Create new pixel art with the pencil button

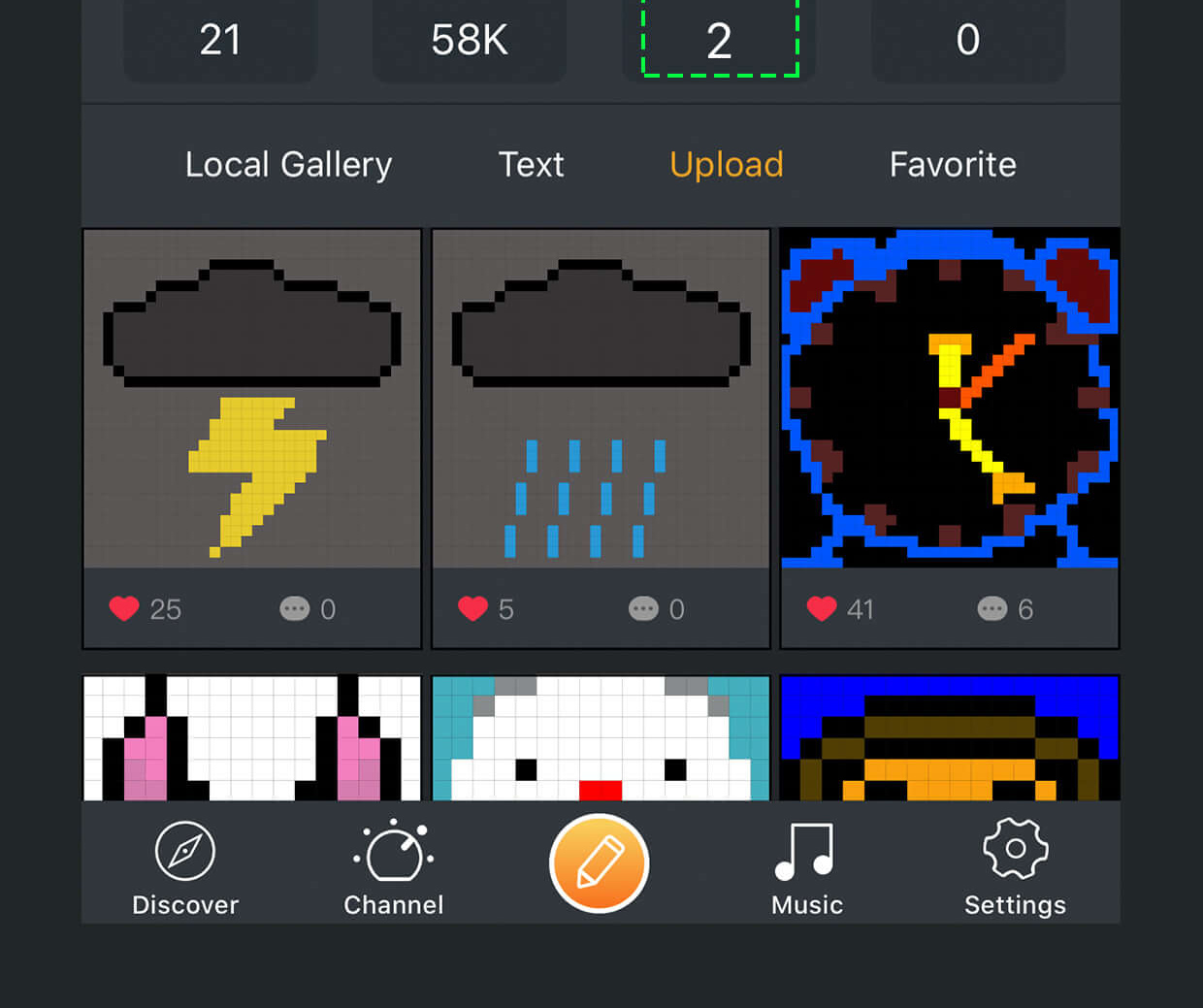coord(600,862)
